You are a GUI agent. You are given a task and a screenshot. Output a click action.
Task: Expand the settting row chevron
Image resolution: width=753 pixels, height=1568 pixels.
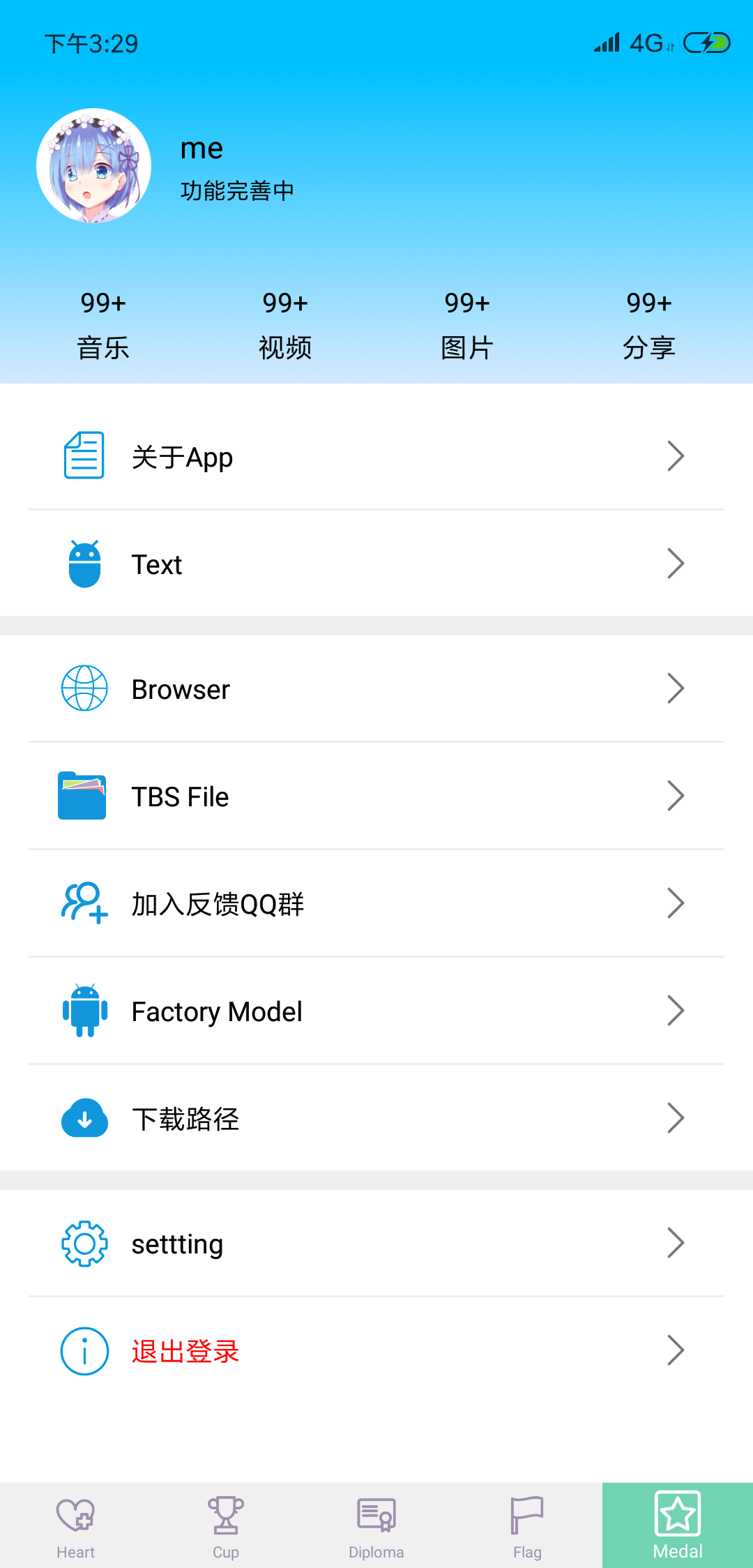pos(675,1243)
